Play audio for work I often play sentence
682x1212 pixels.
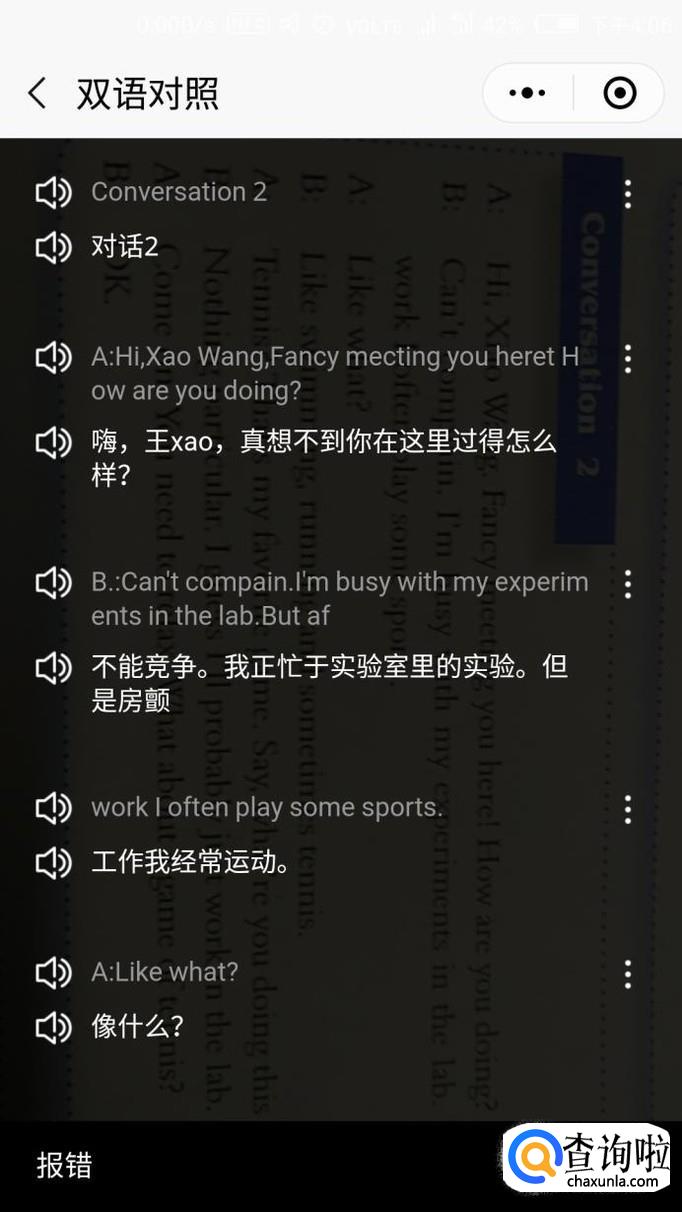tap(54, 807)
